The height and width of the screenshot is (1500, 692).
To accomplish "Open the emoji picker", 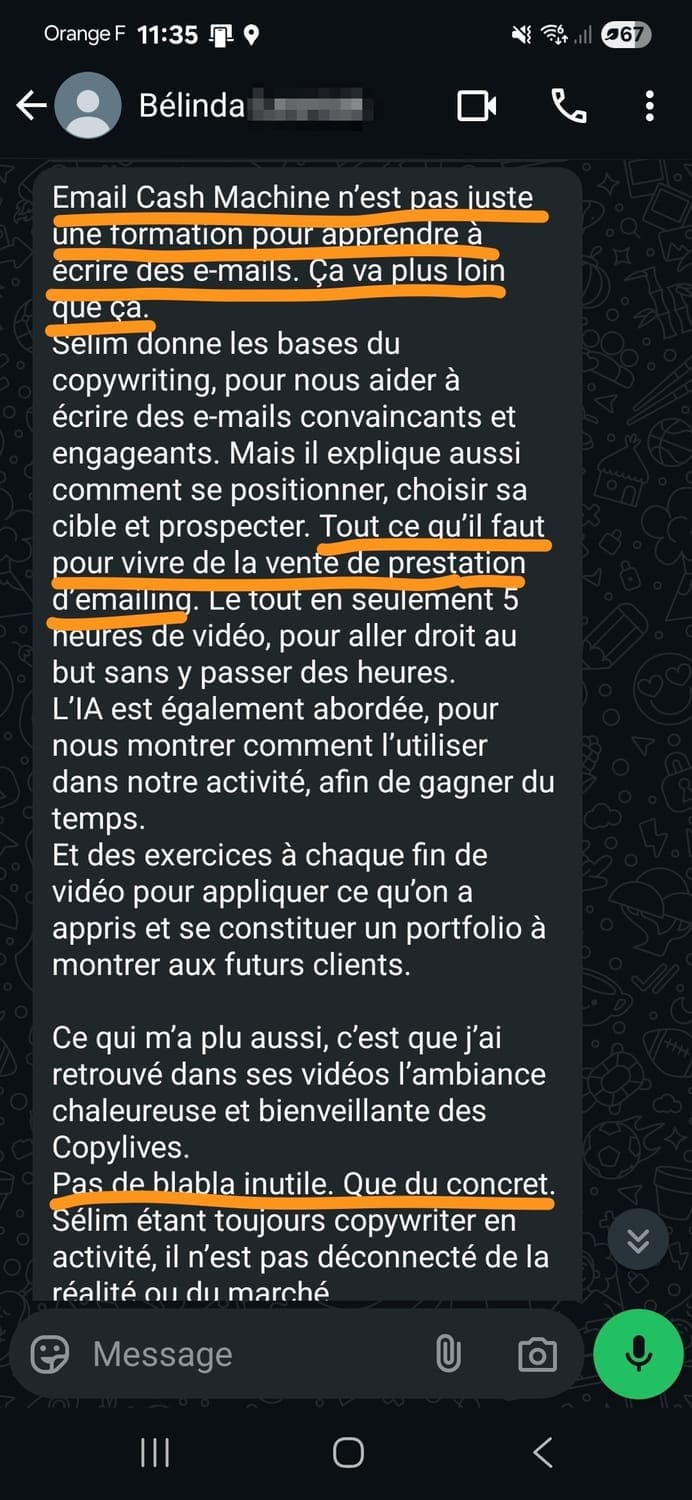I will 50,1355.
